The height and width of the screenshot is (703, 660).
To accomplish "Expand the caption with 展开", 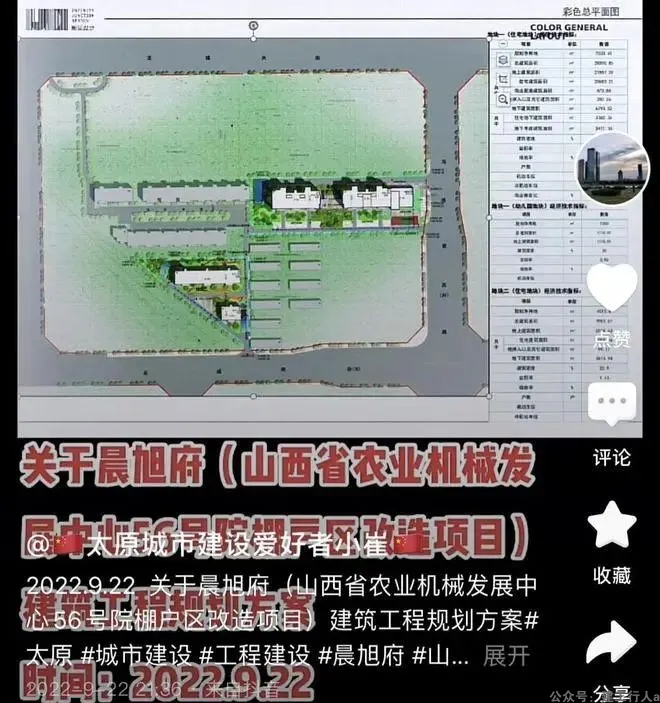I will pos(506,657).
